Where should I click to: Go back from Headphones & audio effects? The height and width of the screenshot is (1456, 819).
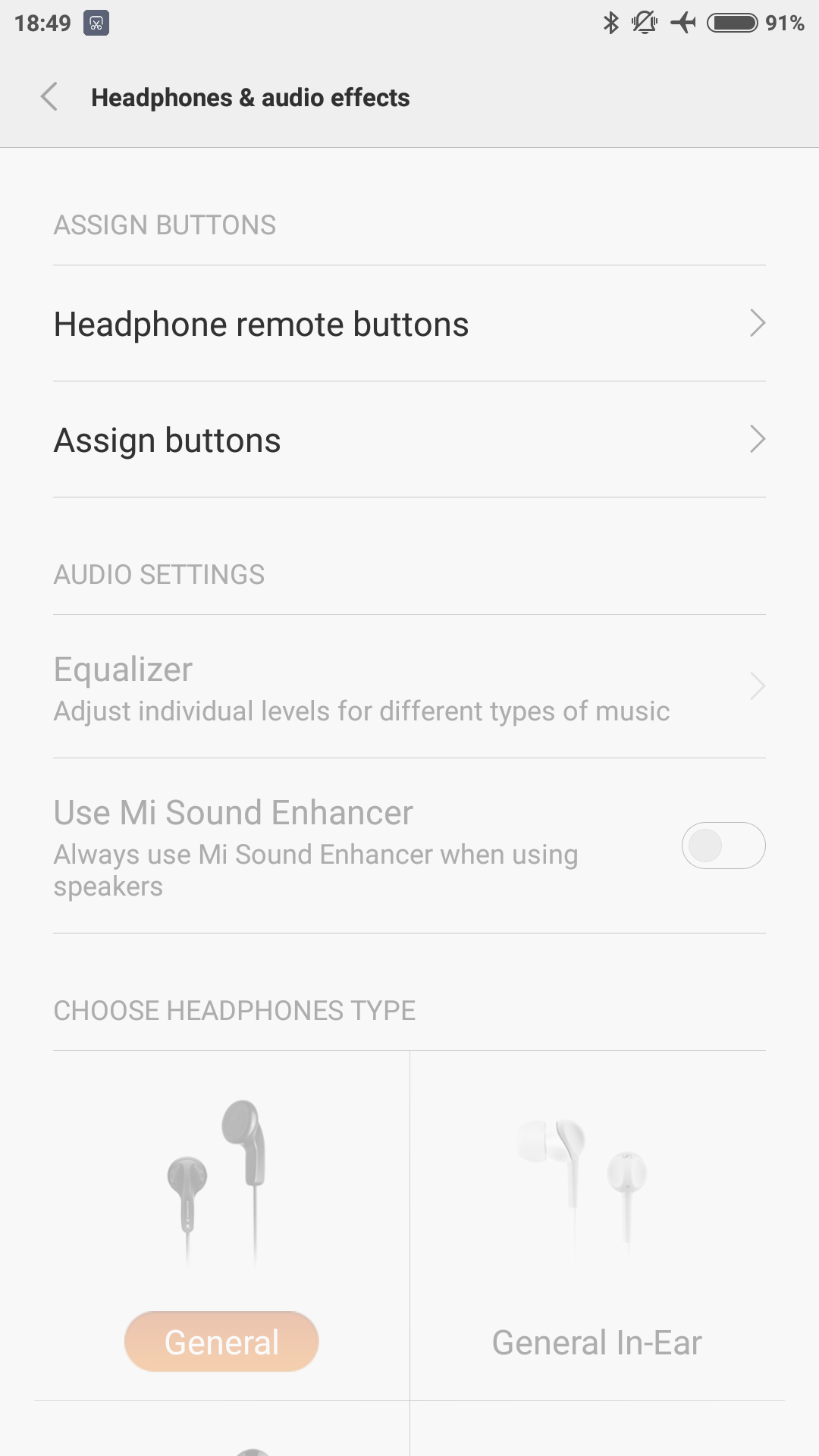[x=49, y=97]
